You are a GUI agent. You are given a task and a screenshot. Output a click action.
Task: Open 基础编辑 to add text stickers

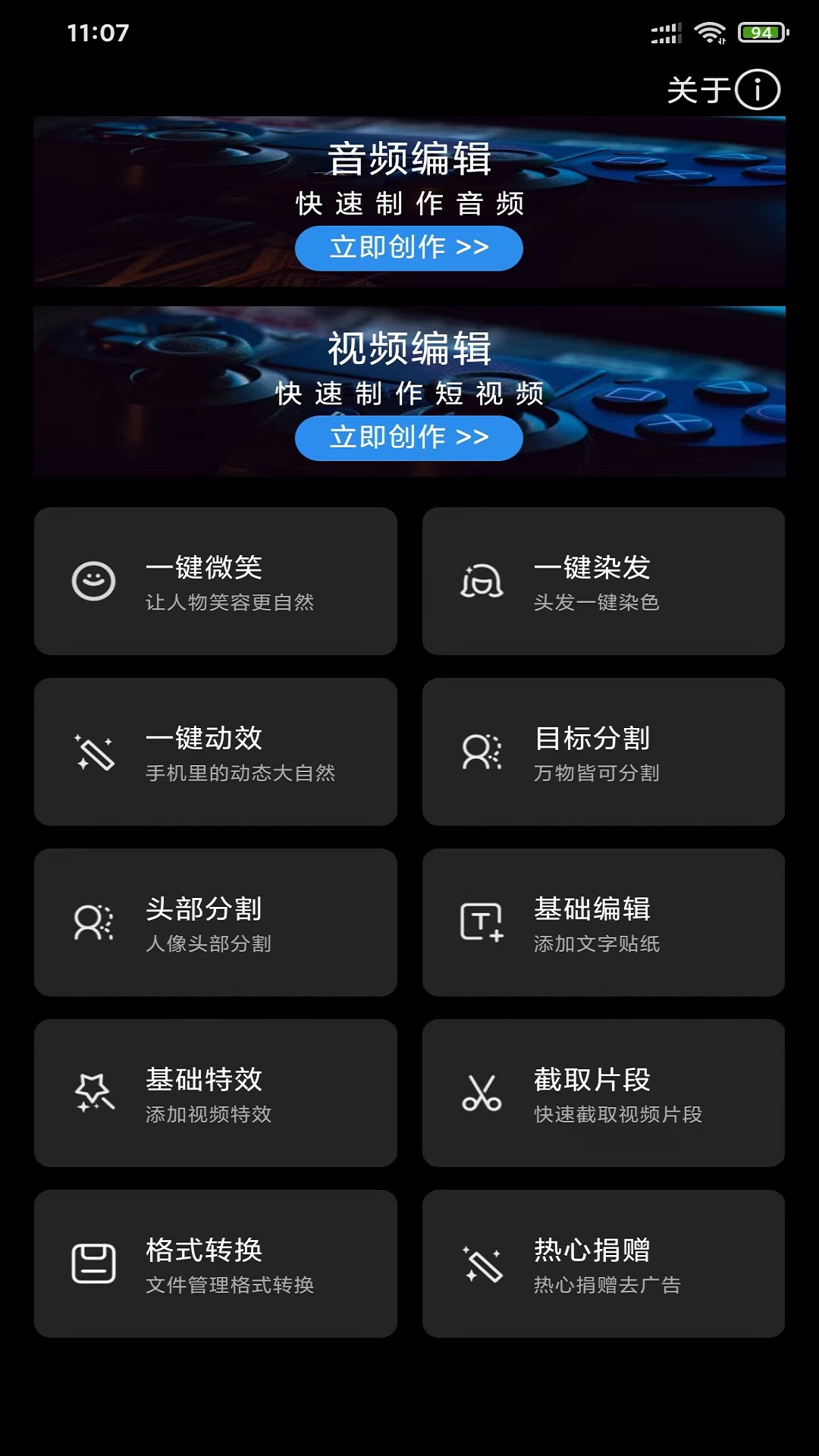[604, 922]
